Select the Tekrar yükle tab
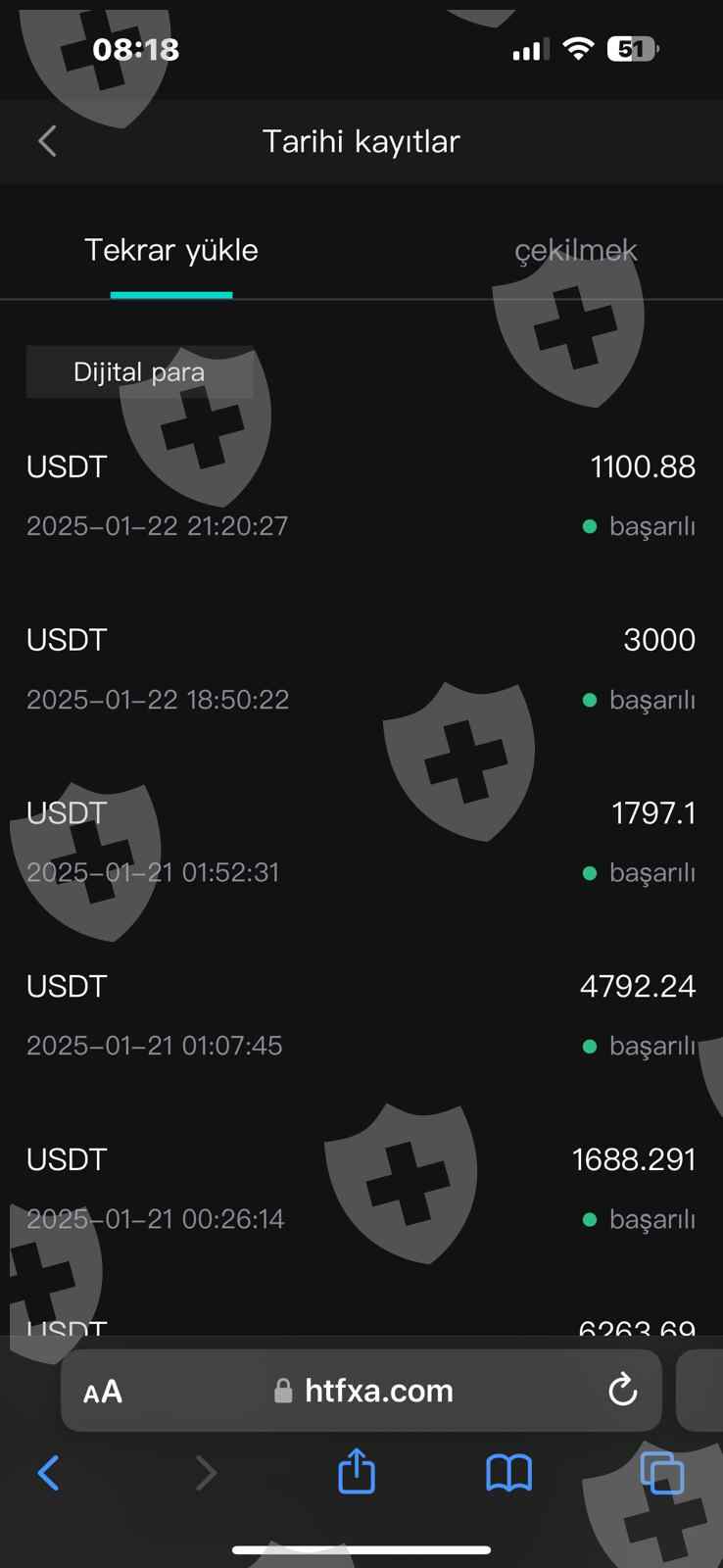Screen dimensions: 723x1568 (171, 251)
